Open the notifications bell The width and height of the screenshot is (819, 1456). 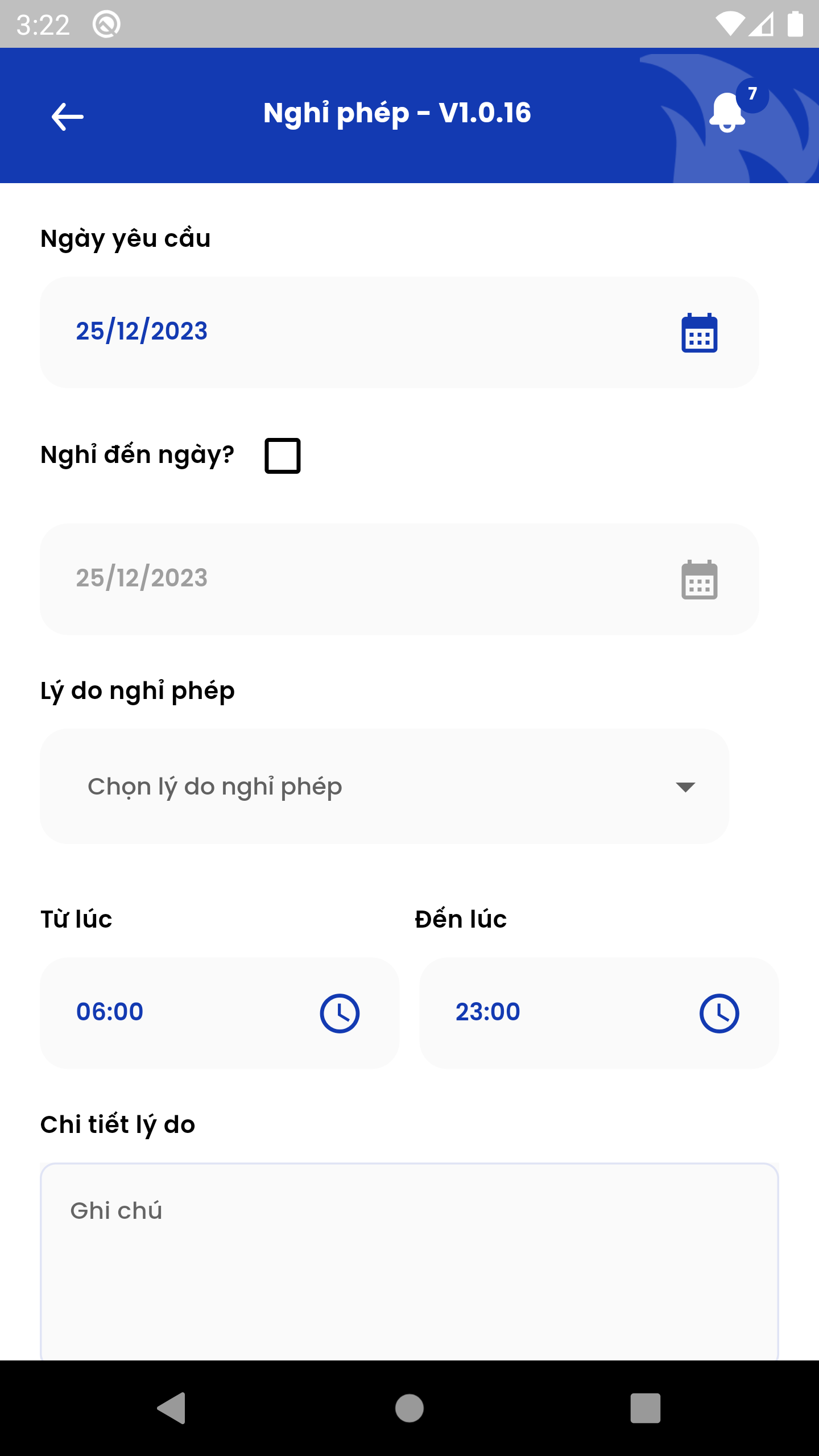pos(727,113)
